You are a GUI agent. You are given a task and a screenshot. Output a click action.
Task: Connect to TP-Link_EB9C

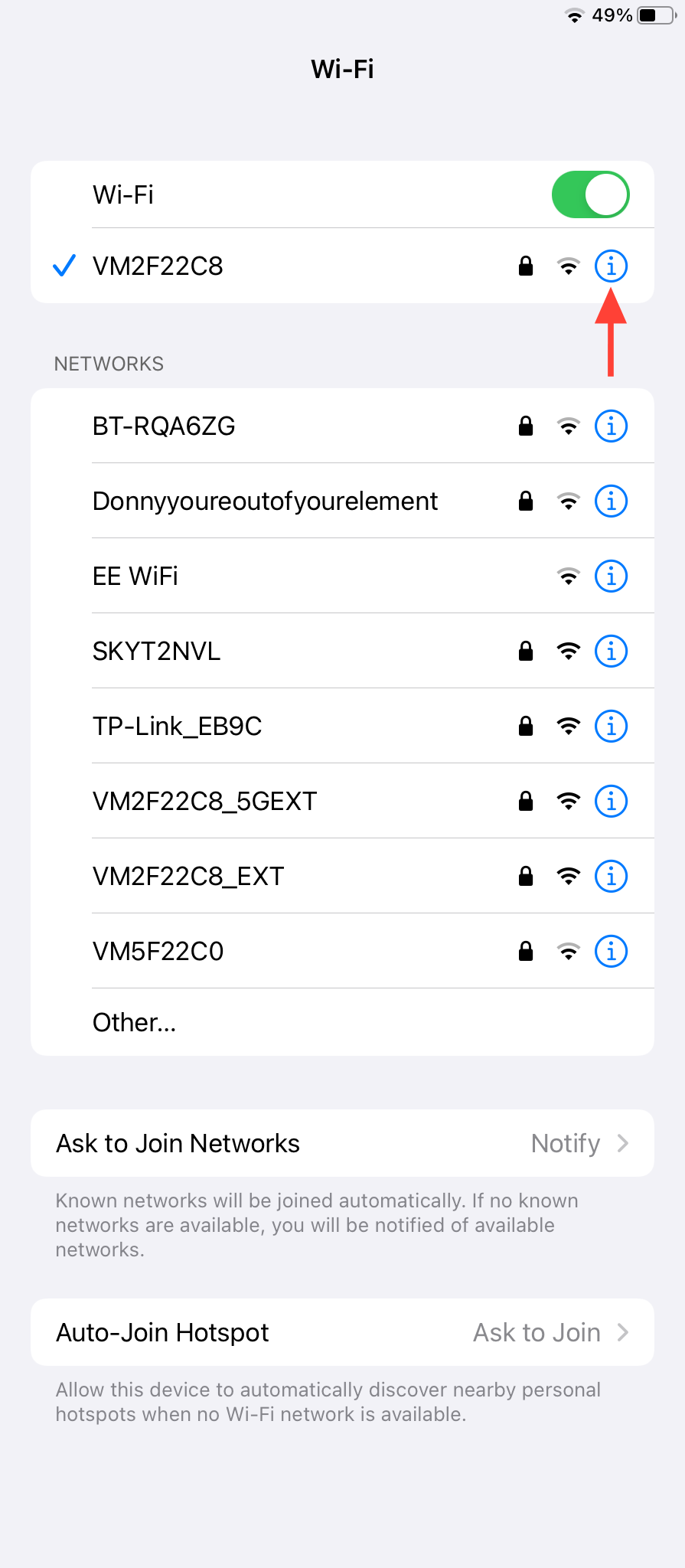[177, 726]
